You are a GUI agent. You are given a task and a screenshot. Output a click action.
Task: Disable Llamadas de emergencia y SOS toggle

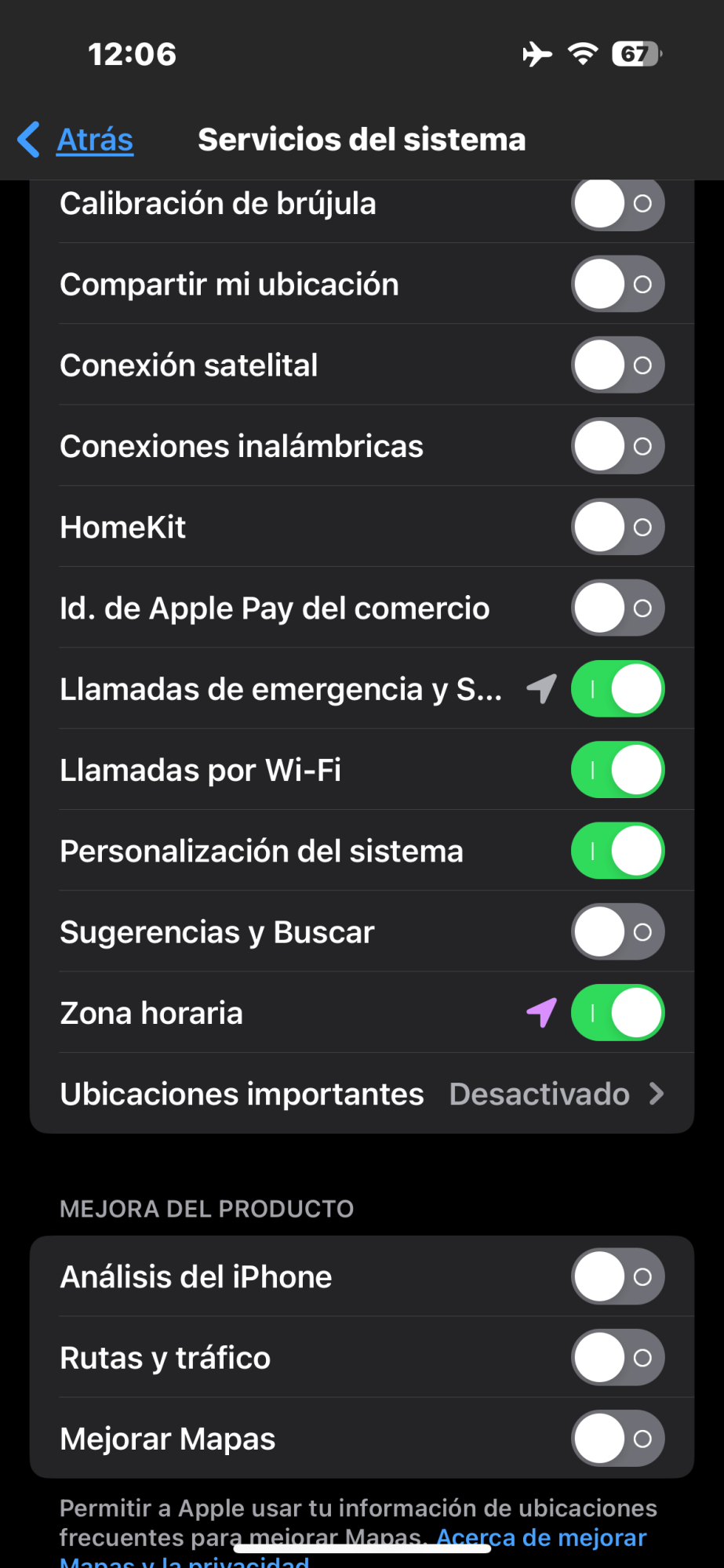tap(617, 689)
